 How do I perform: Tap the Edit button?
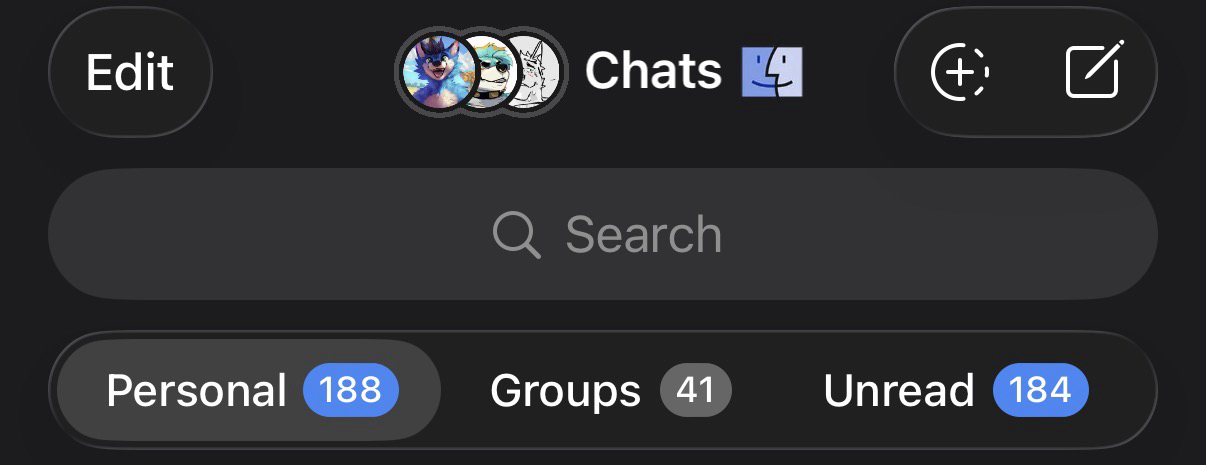point(130,72)
